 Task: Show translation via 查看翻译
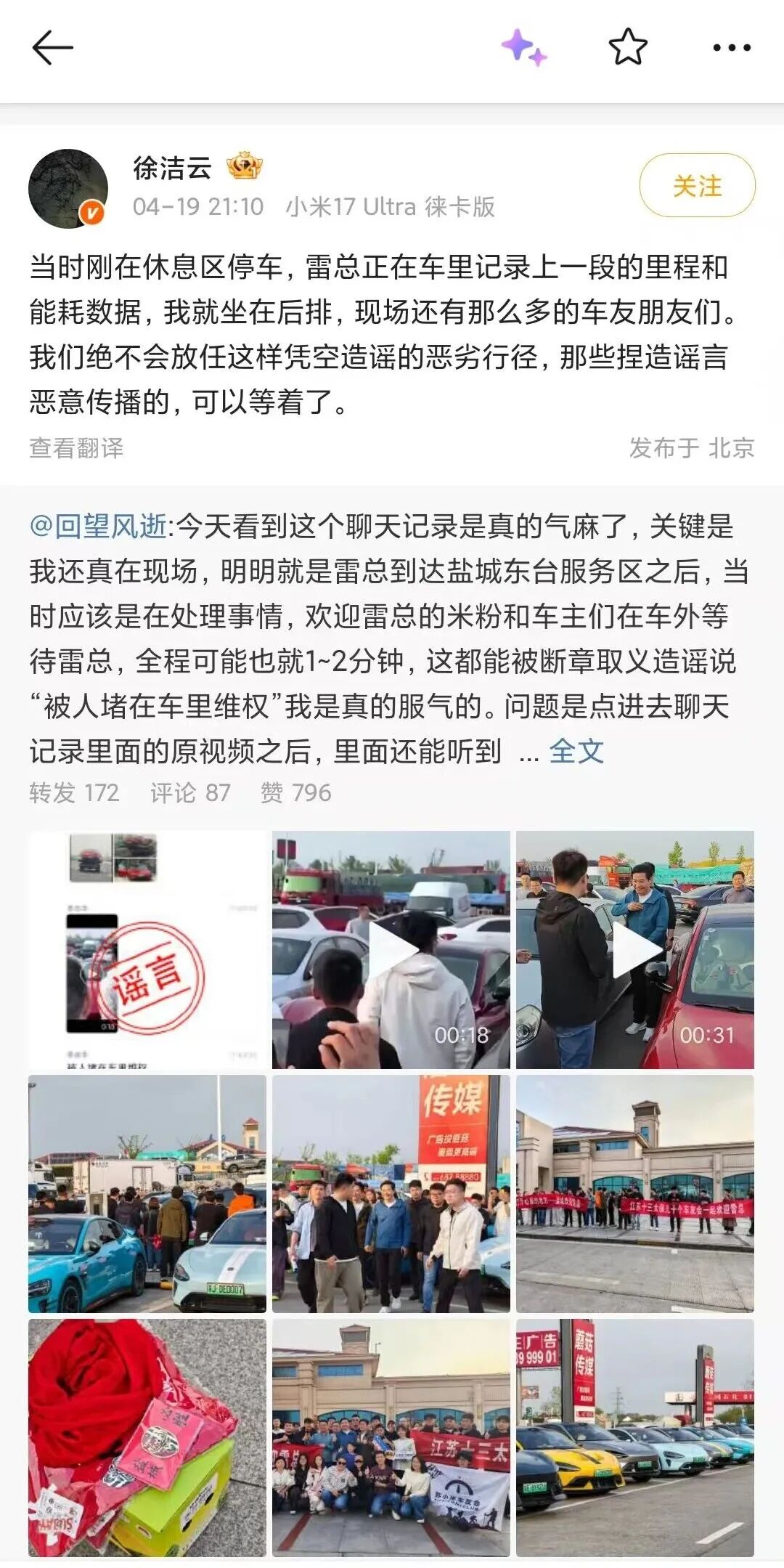pos(76,447)
